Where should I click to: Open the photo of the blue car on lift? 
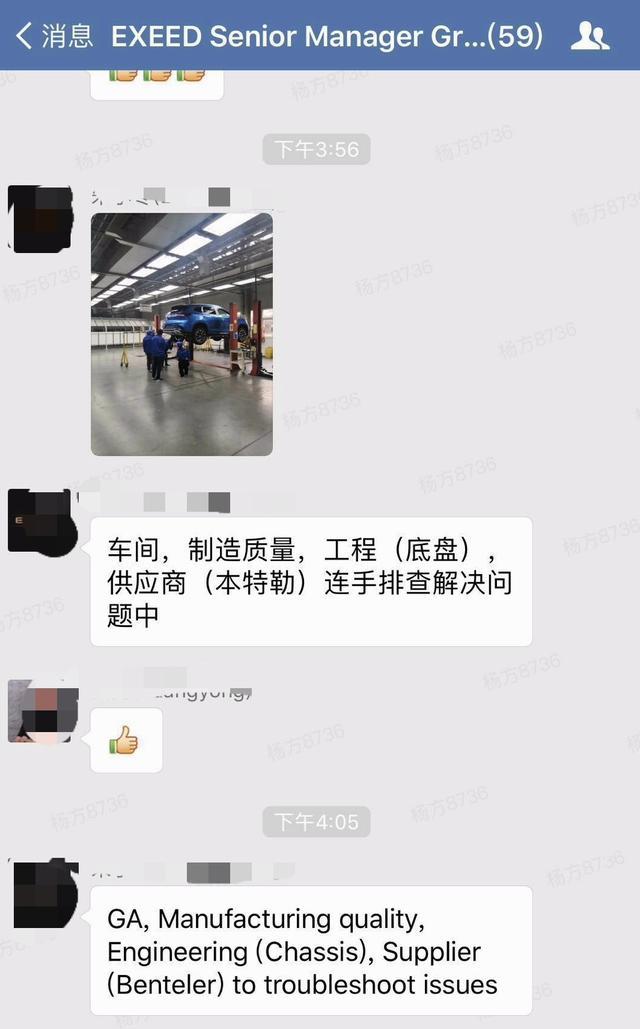(x=181, y=334)
